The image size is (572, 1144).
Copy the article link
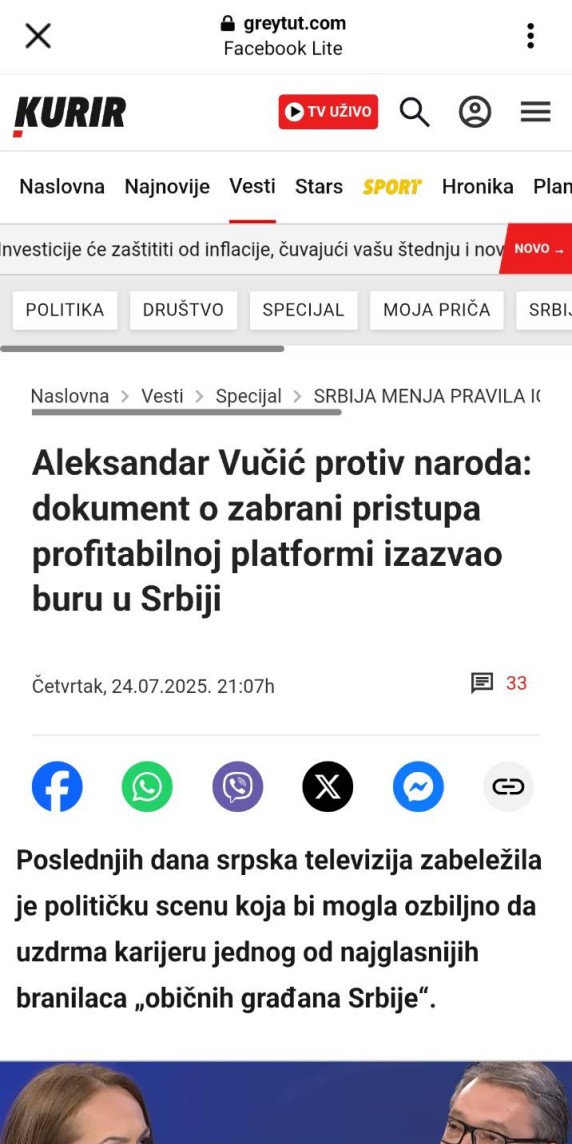pyautogui.click(x=509, y=786)
